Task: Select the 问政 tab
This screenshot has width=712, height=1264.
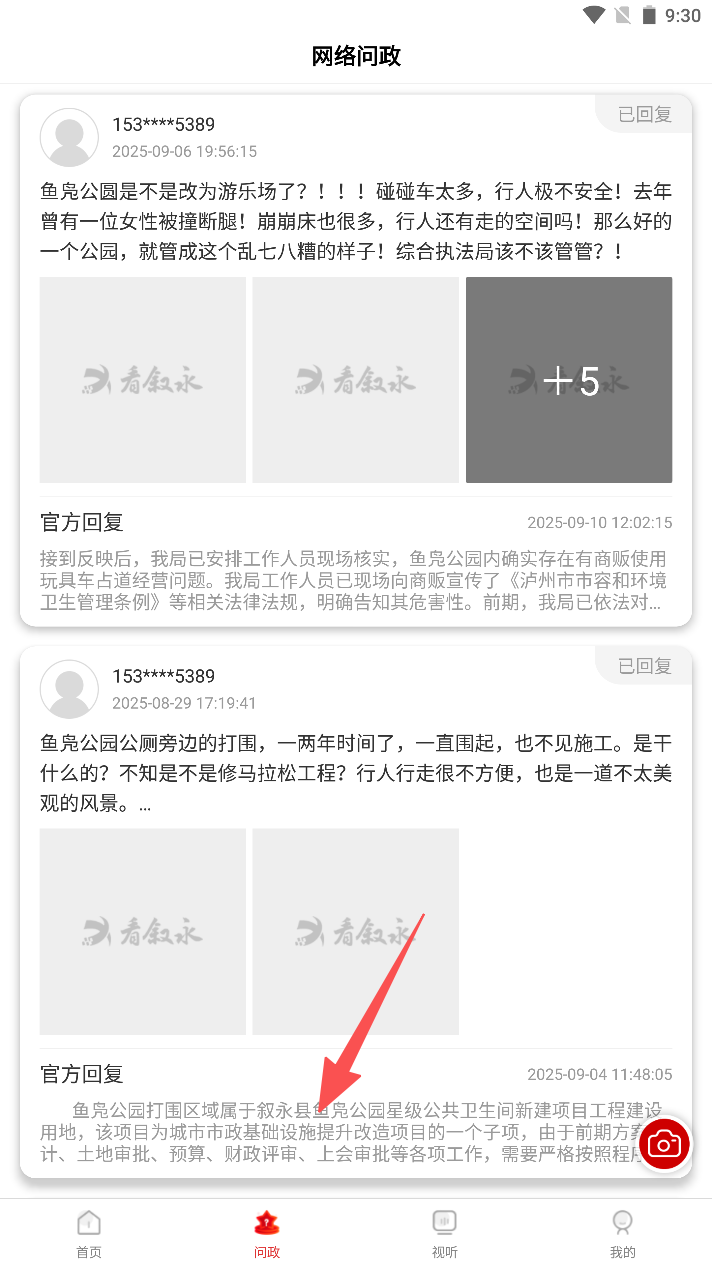Action: click(267, 1232)
